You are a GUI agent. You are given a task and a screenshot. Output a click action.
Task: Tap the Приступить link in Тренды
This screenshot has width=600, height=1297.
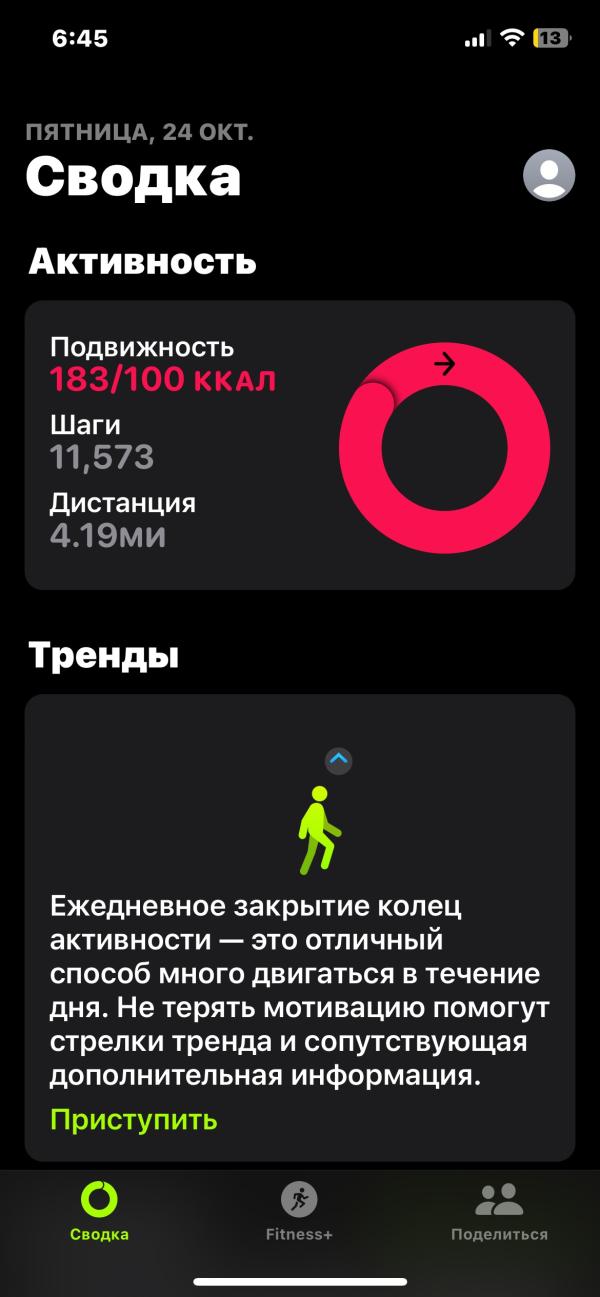134,1119
